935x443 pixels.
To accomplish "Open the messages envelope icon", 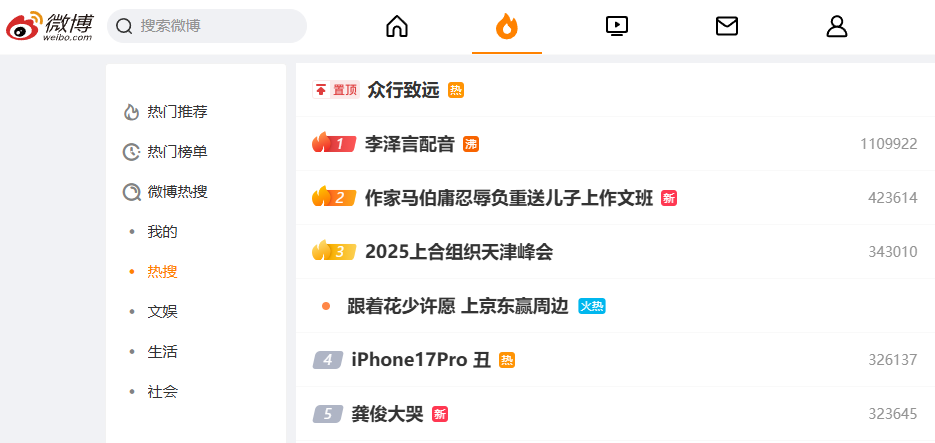I will click(727, 26).
